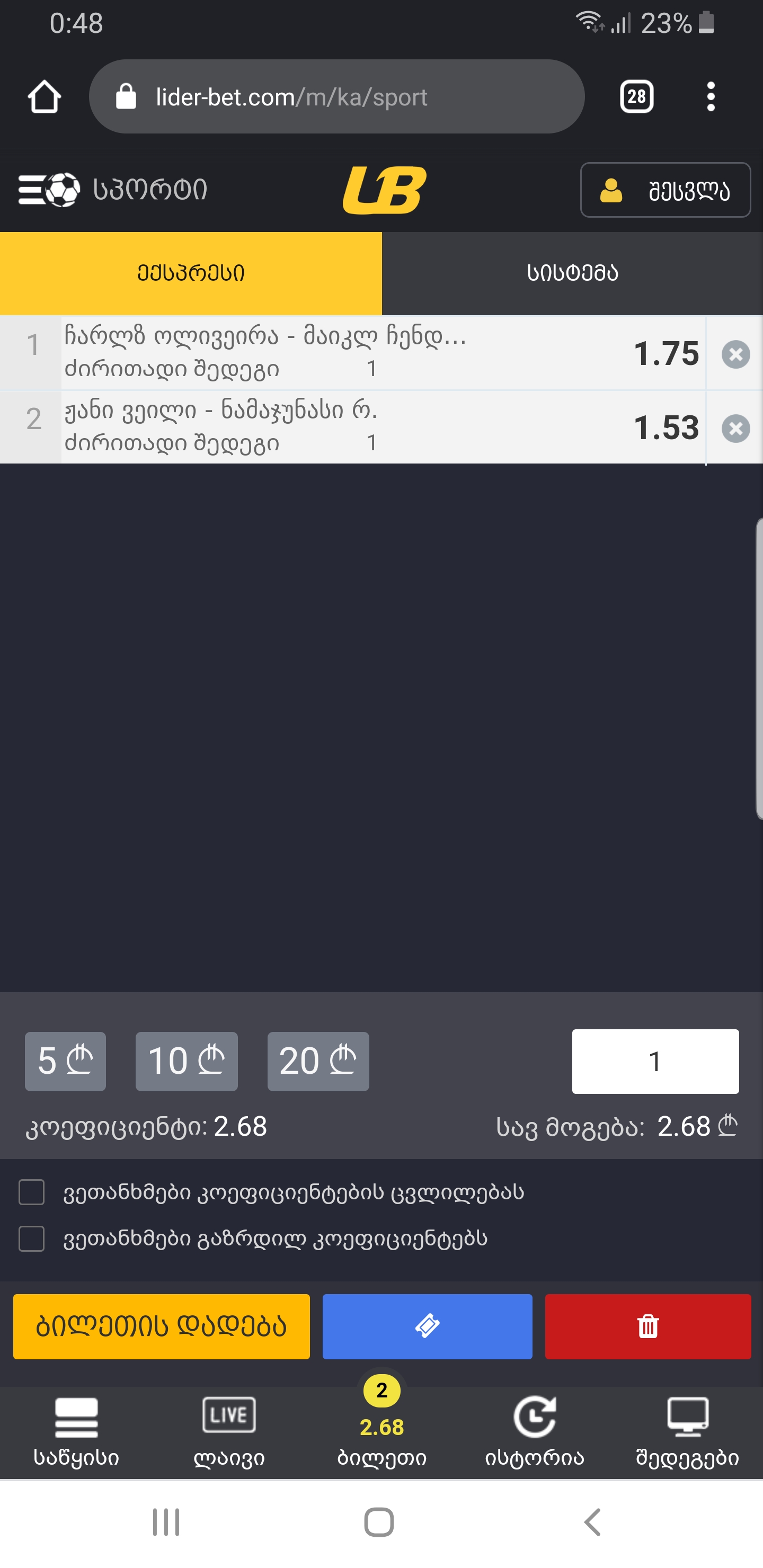This screenshot has width=763, height=1568.
Task: Clear the bet slip with the red trash icon
Action: point(647,1327)
